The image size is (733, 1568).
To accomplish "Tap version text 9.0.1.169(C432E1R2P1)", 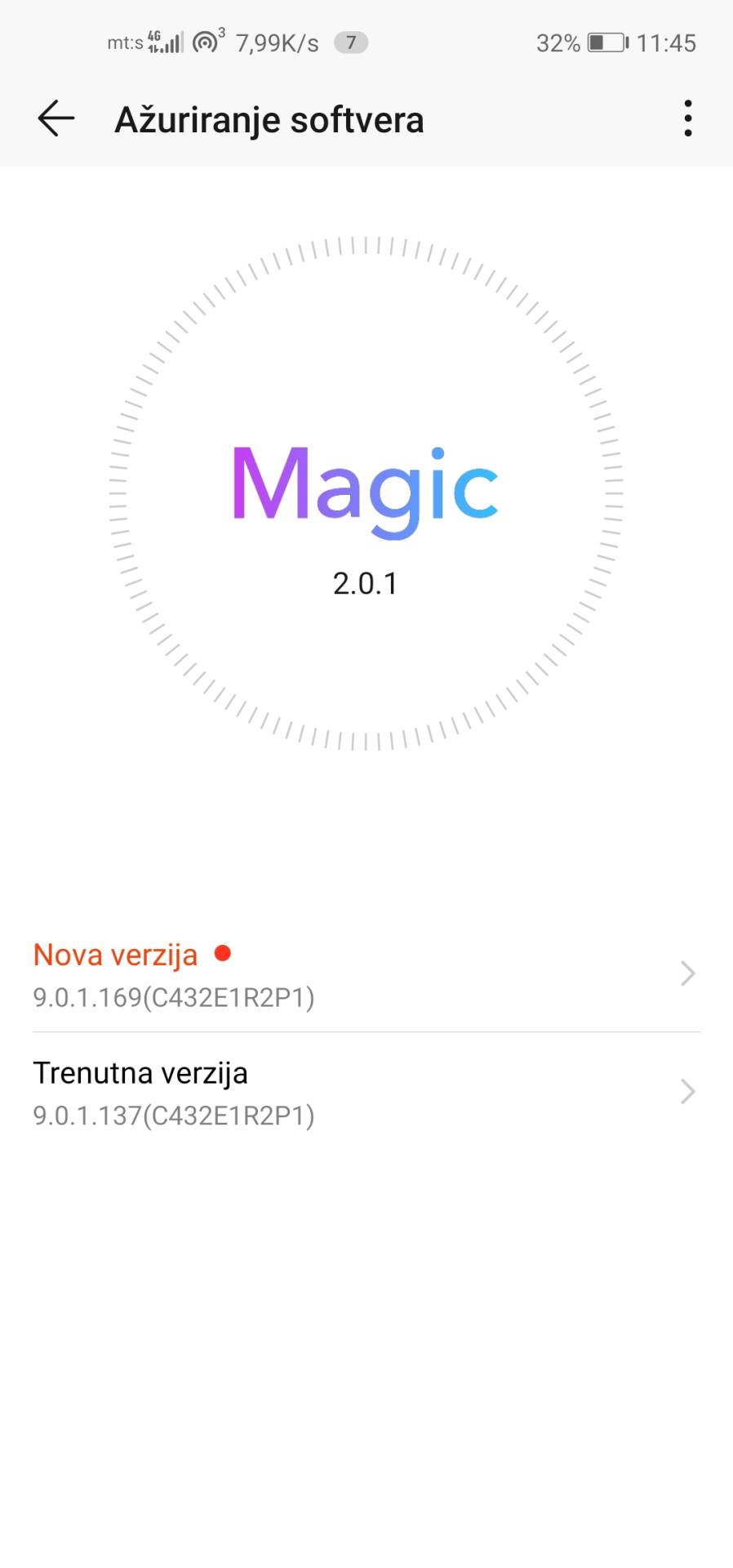I will [x=174, y=998].
